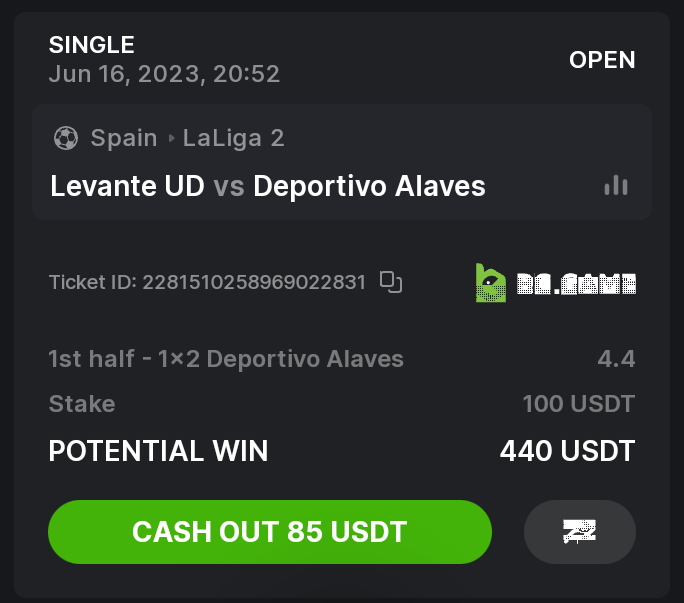Open match statistics for Levante UD vs Deportivo Alaves

(616, 186)
